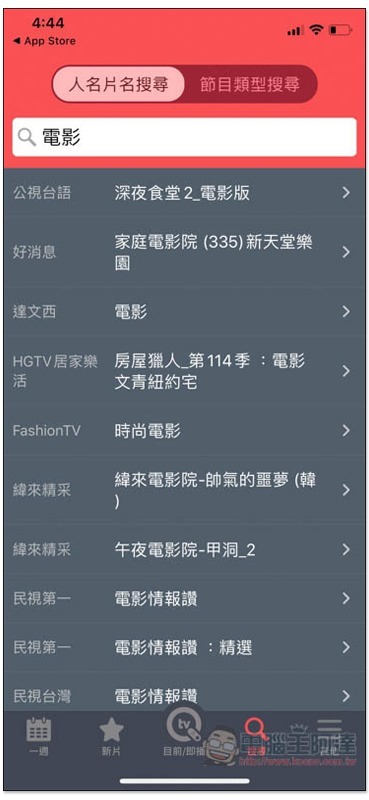
Task: Open the 達文西 電影 result
Action: 184,311
